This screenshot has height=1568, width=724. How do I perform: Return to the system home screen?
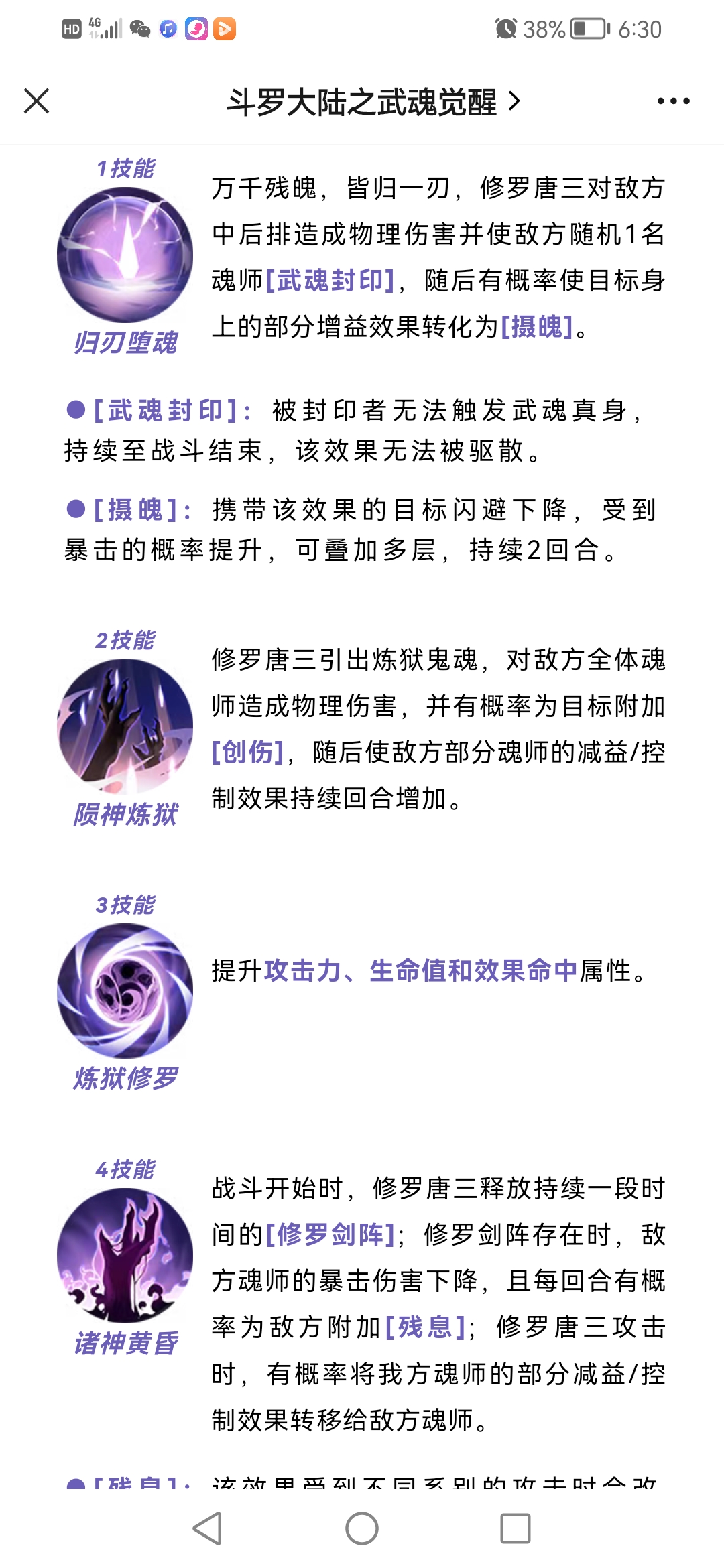(x=362, y=1528)
